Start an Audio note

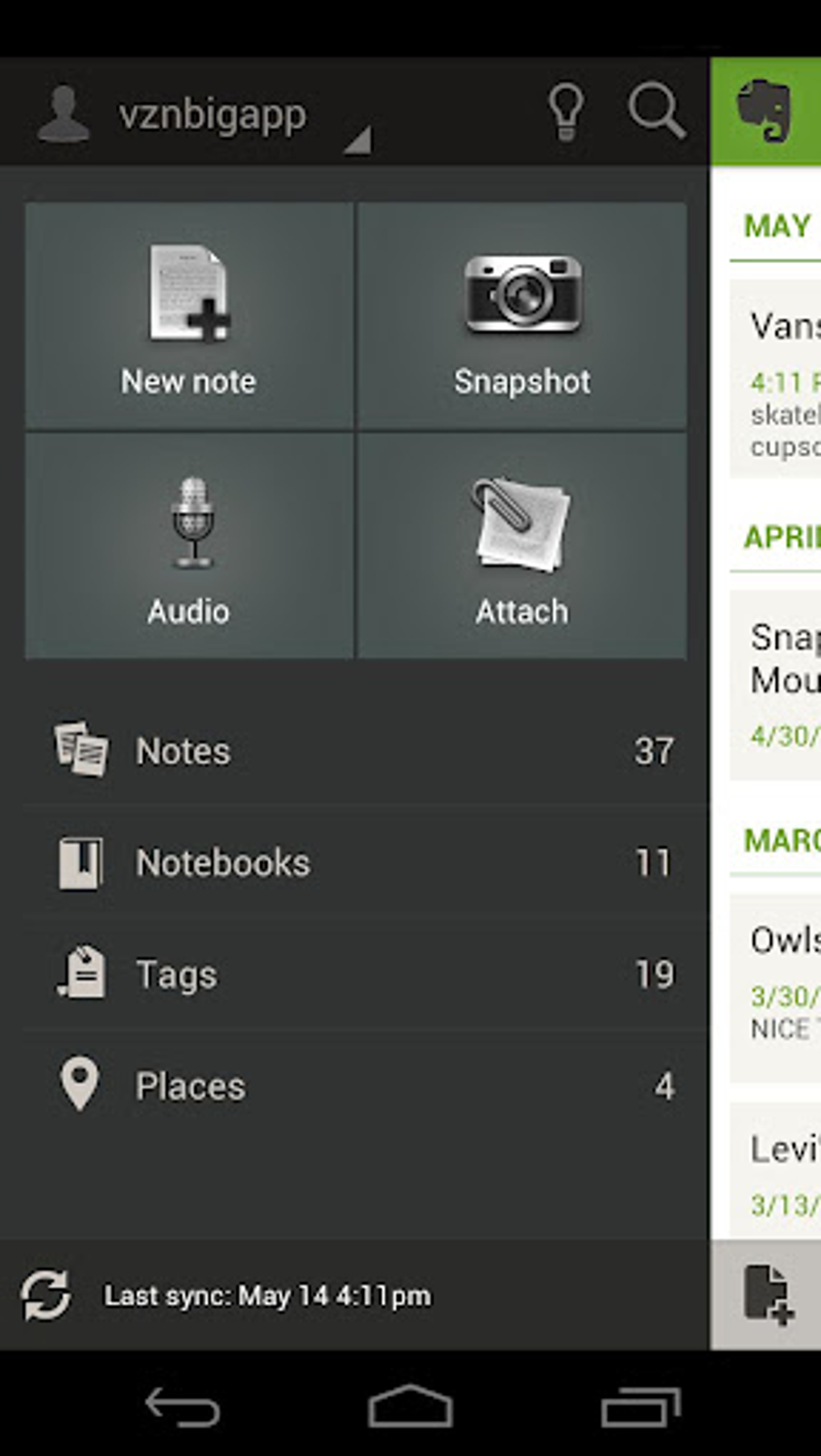coord(189,546)
